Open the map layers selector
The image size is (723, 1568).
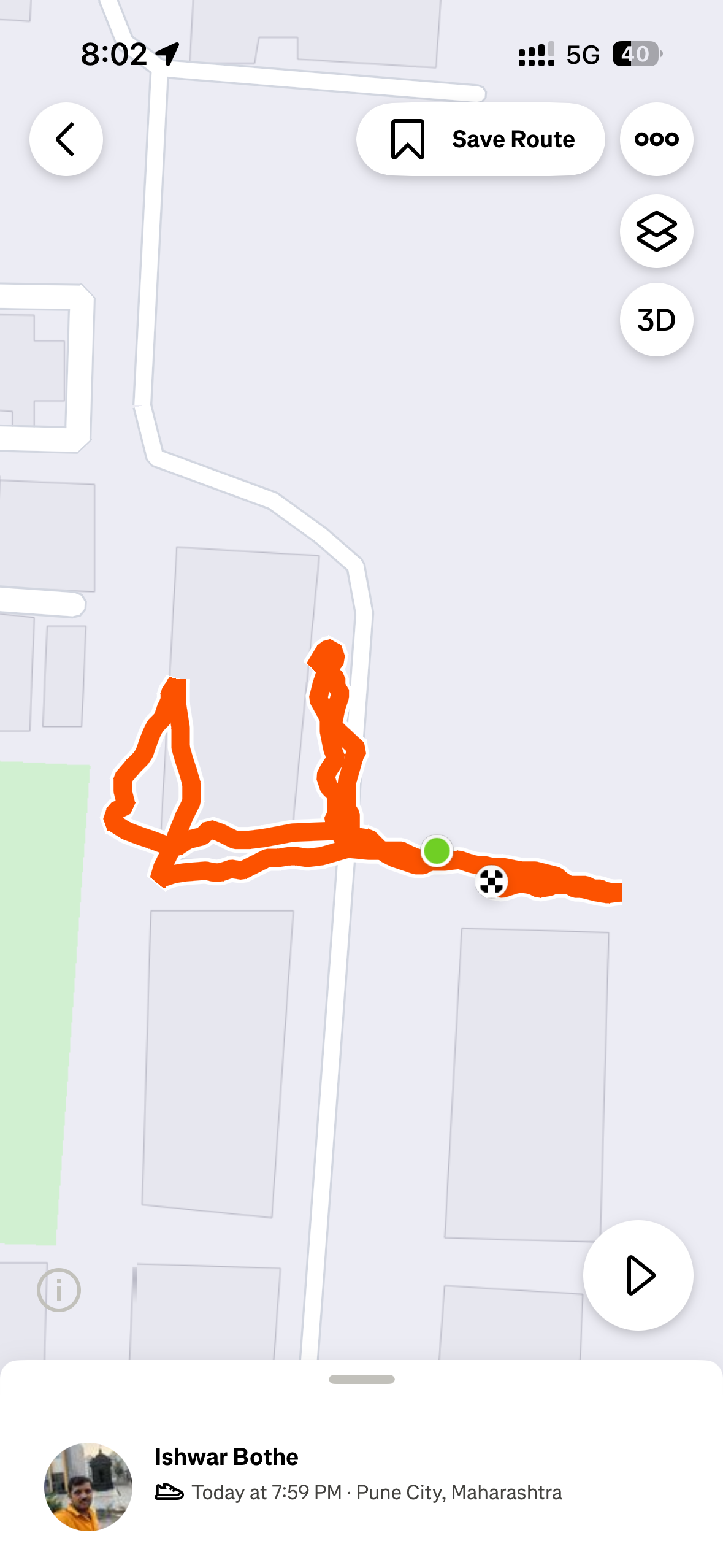pyautogui.click(x=656, y=231)
